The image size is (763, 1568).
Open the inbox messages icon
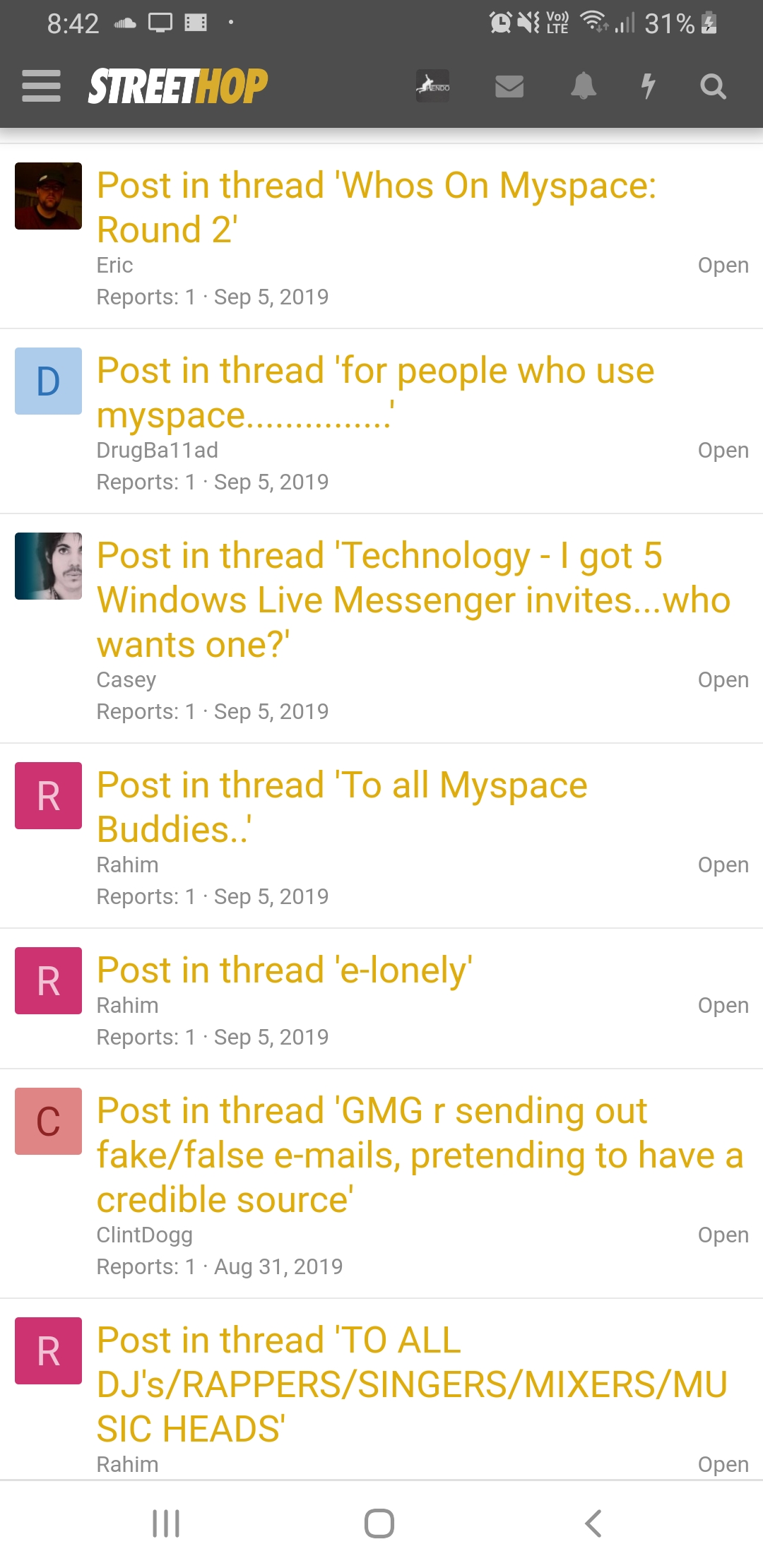tap(509, 86)
